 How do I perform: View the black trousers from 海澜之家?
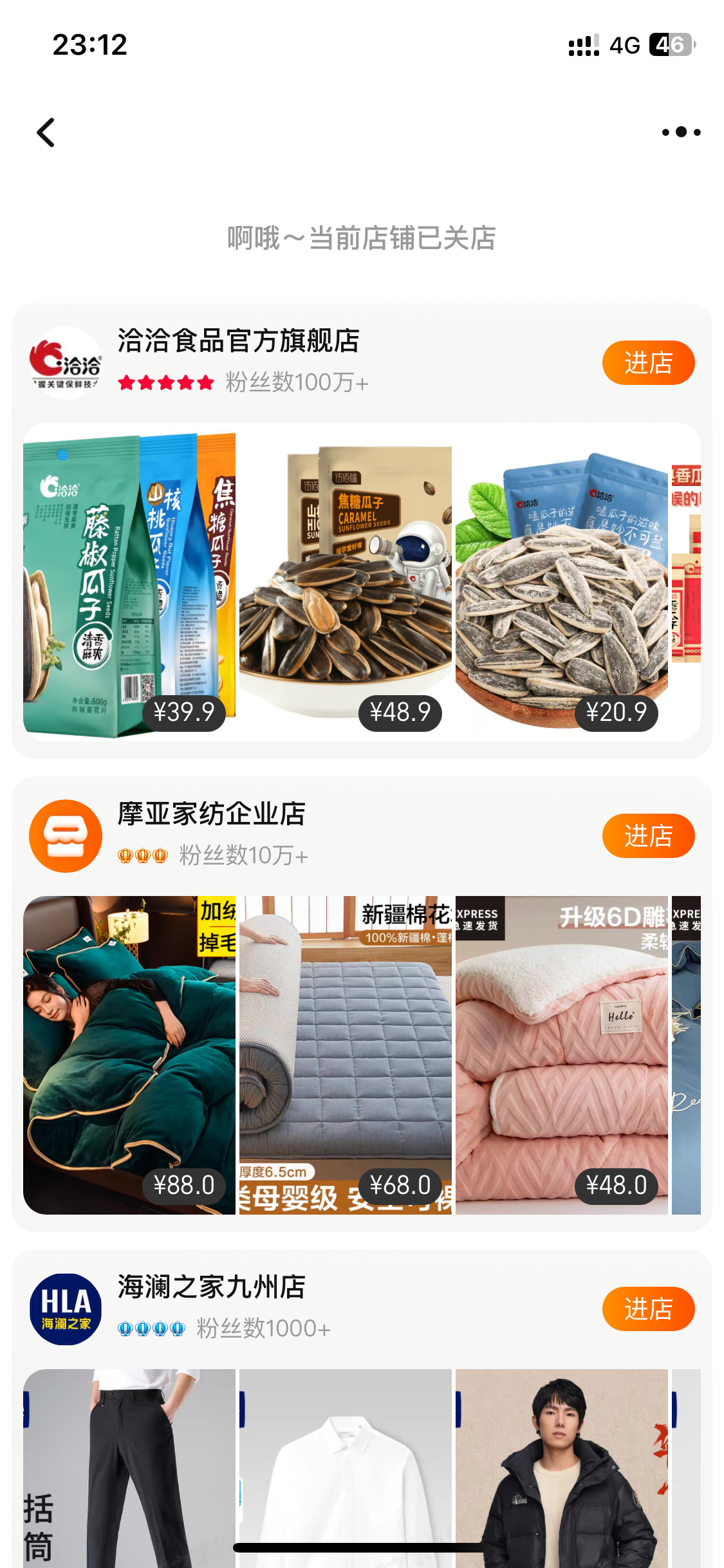[129, 1468]
